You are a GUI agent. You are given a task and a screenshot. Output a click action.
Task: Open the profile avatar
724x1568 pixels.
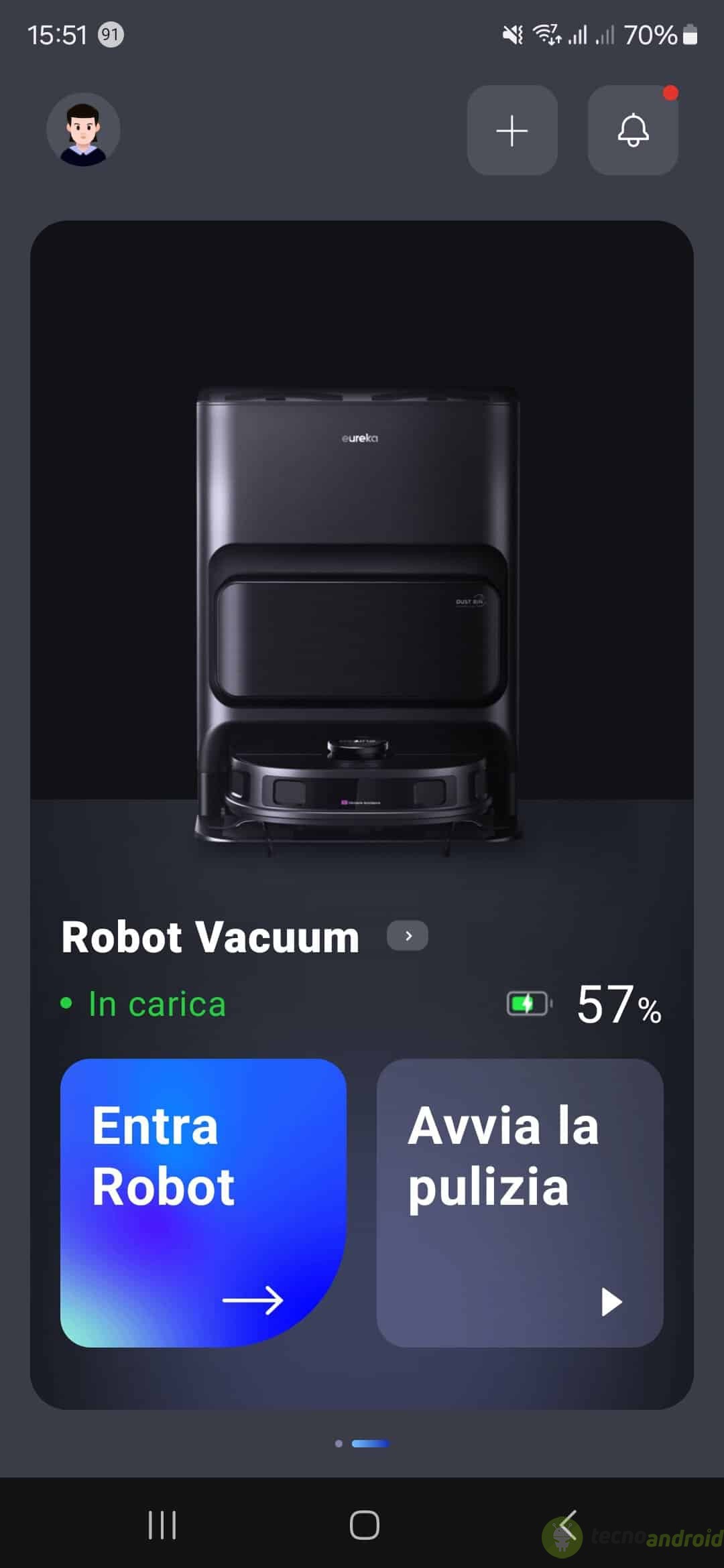point(83,129)
